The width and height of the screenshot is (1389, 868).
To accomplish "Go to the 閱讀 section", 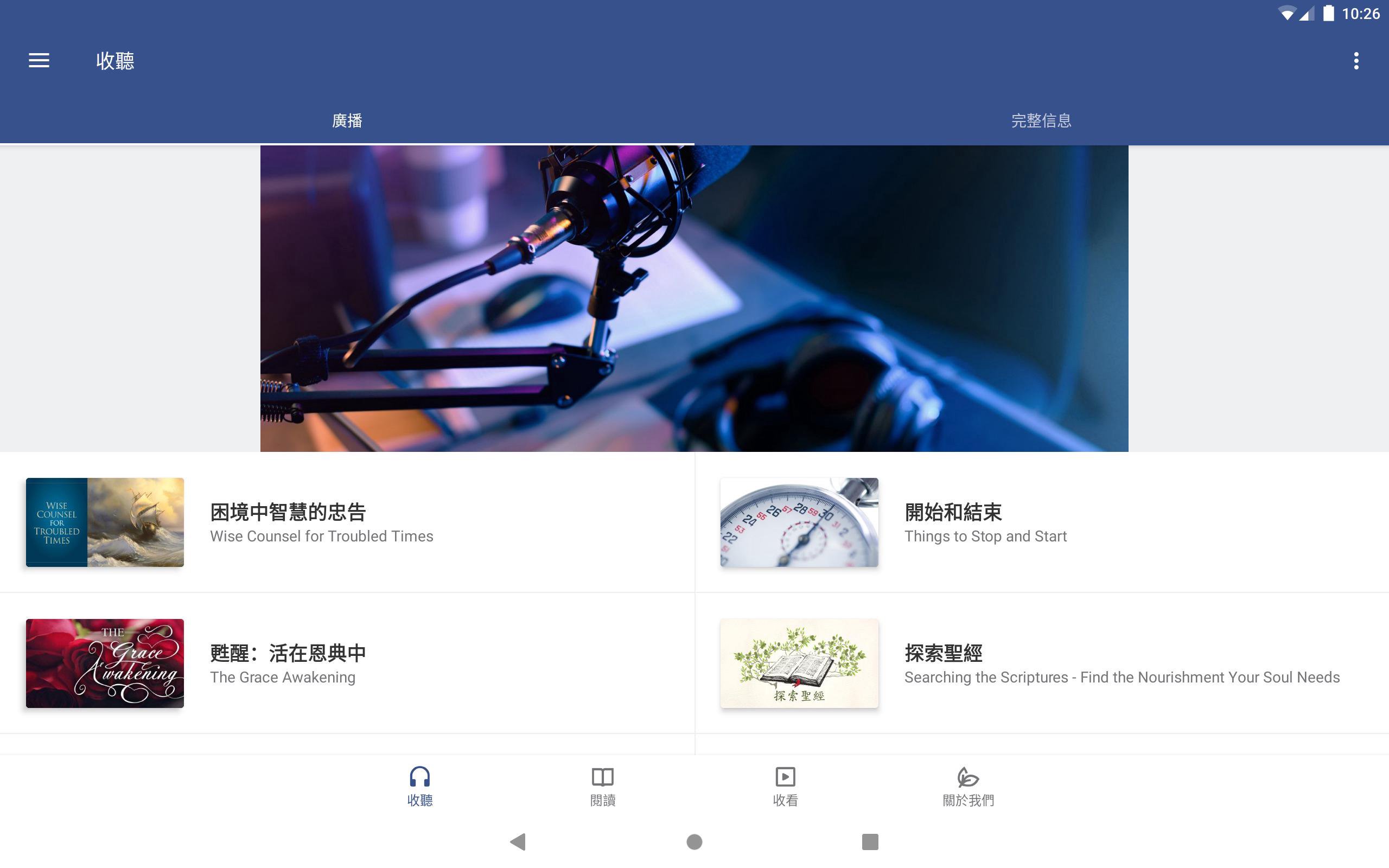I will pos(603,786).
